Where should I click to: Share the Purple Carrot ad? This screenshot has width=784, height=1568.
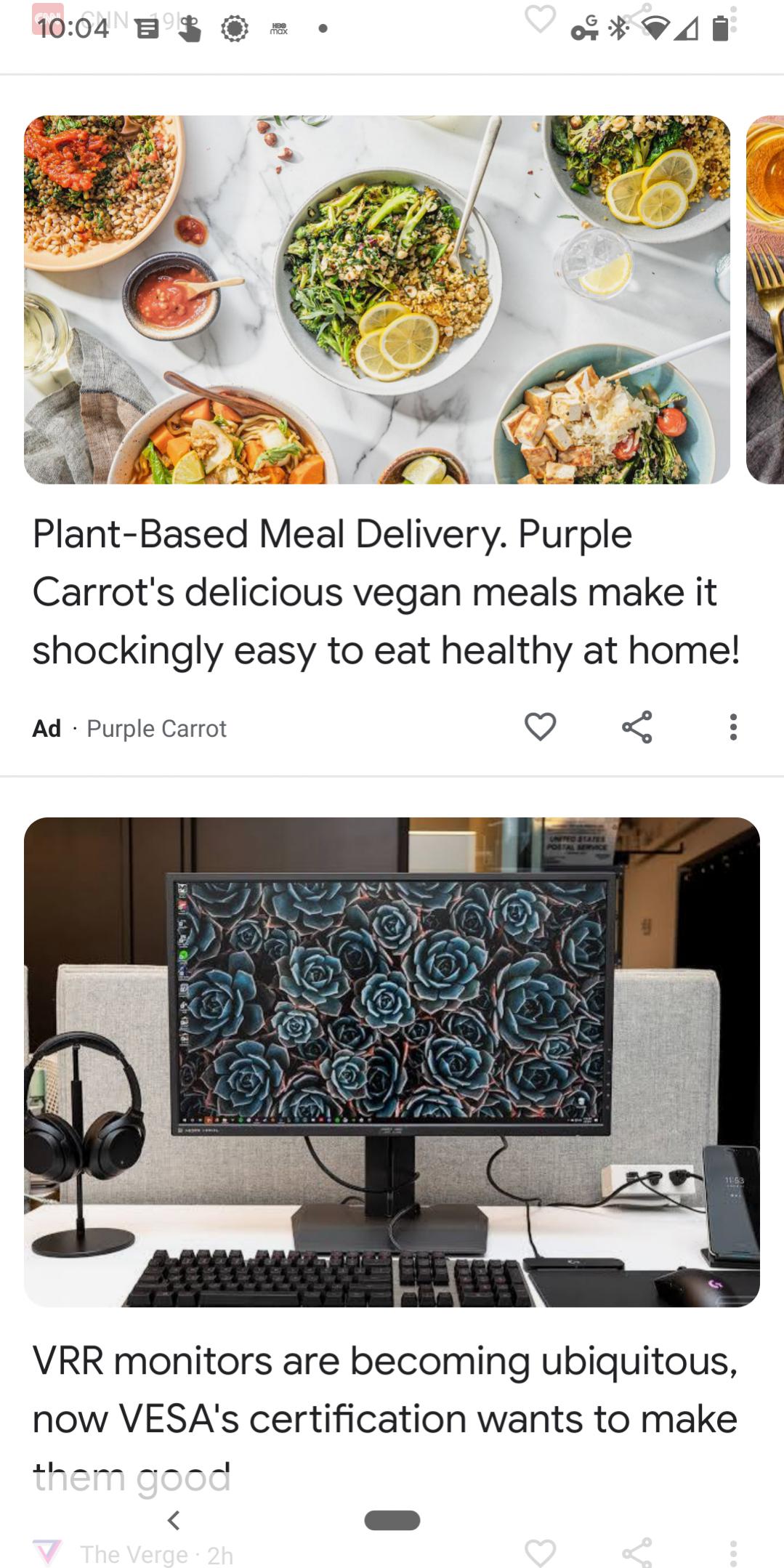(637, 727)
